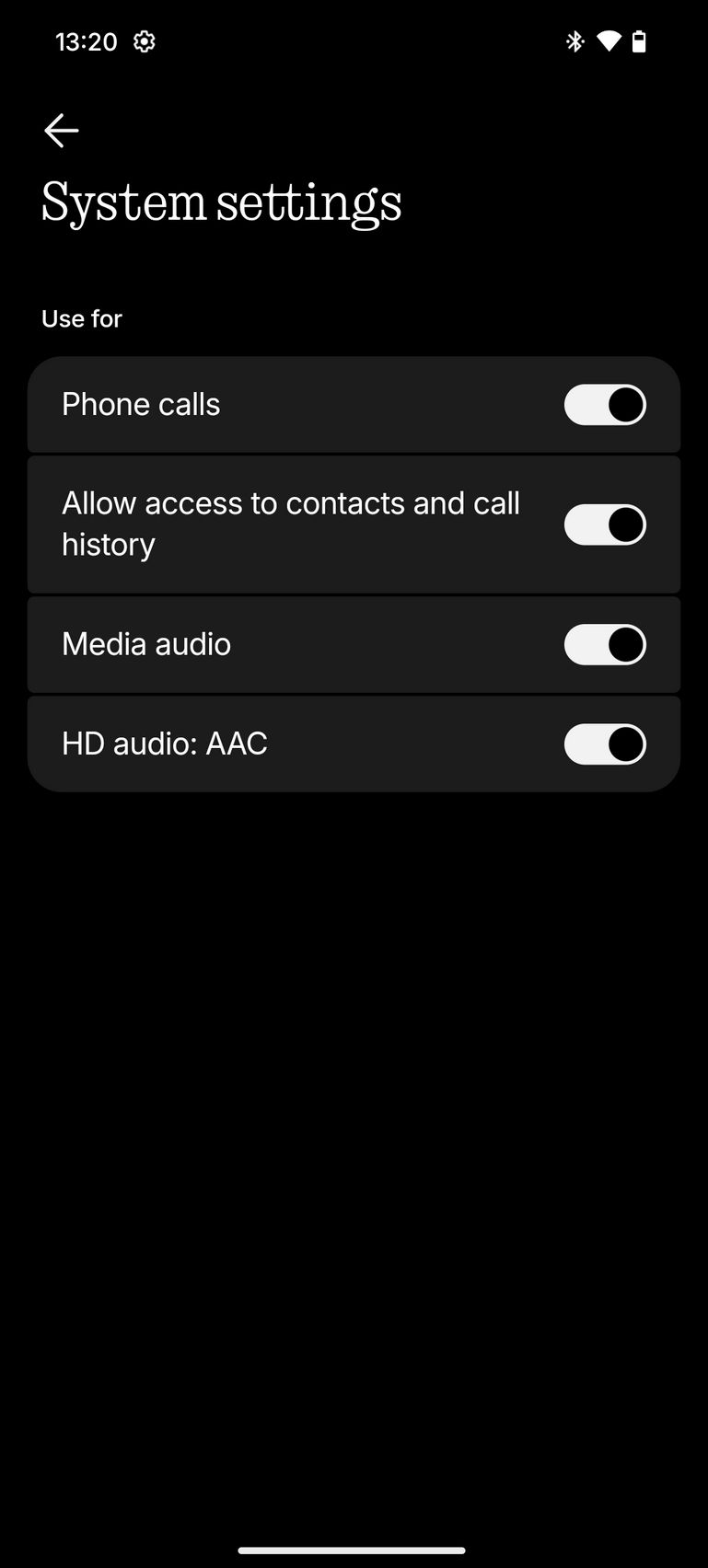Turn off the Phone calls switch
Image resolution: width=708 pixels, height=1568 pixels.
[x=605, y=405]
